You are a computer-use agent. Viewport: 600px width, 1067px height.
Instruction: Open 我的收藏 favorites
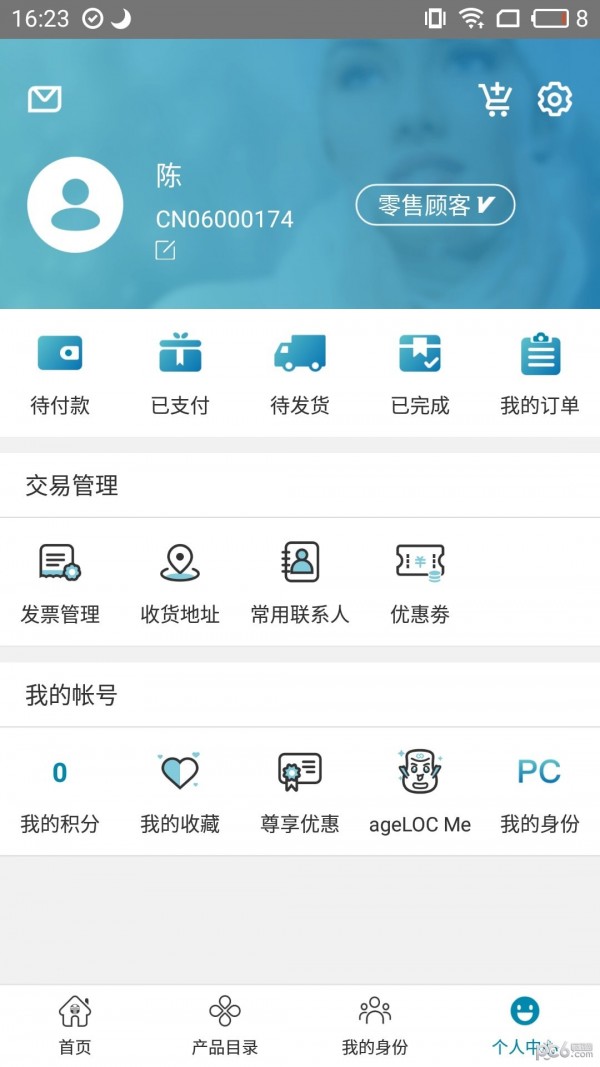(180, 793)
